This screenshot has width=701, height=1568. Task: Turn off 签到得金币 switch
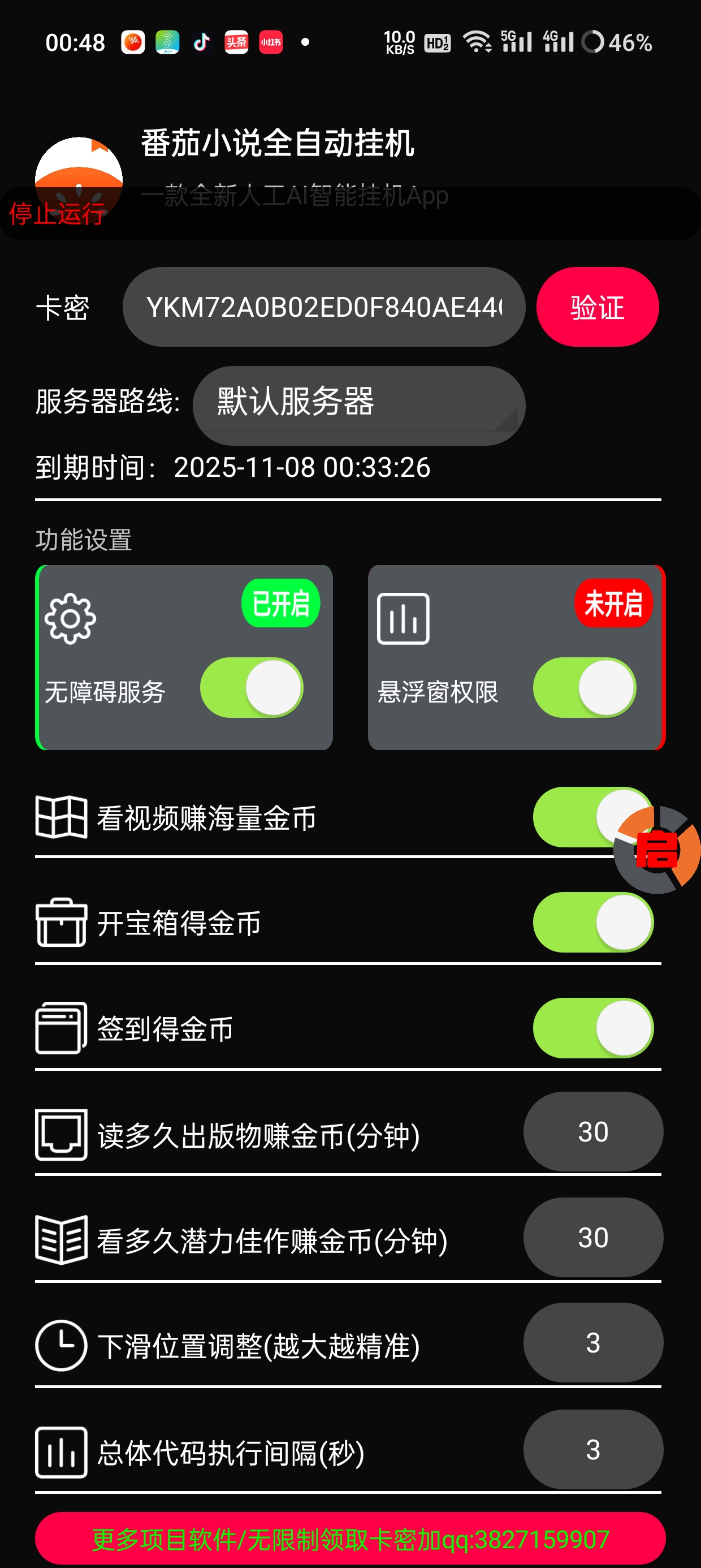[x=592, y=1028]
